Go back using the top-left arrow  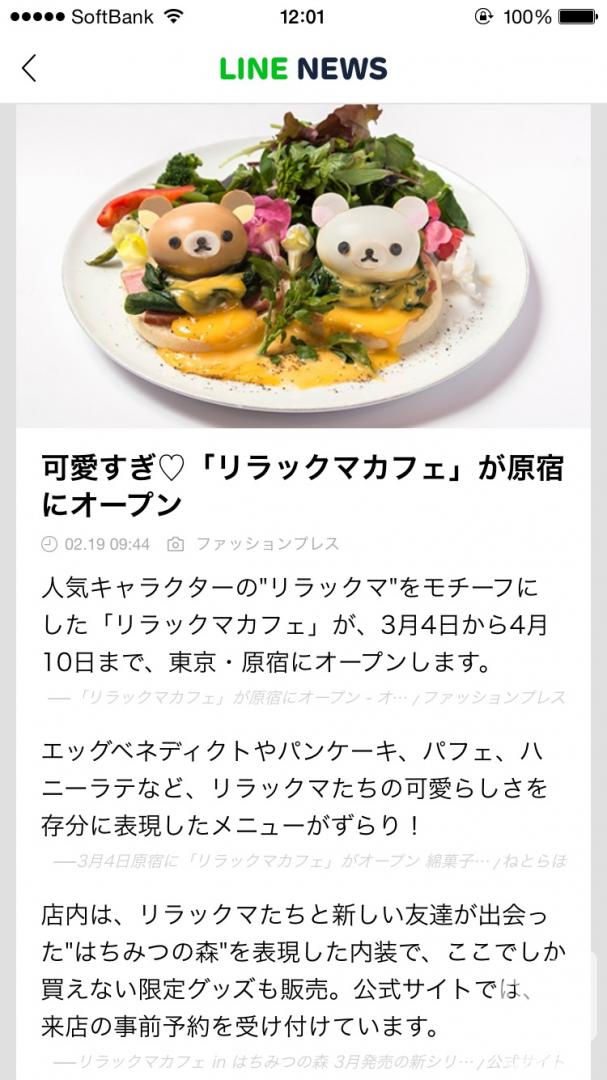click(x=29, y=68)
